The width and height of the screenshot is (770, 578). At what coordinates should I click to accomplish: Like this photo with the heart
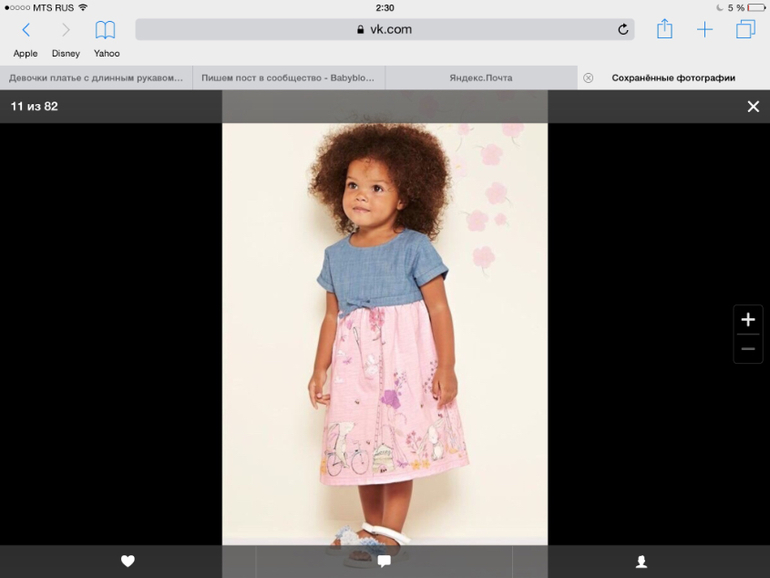(x=128, y=562)
